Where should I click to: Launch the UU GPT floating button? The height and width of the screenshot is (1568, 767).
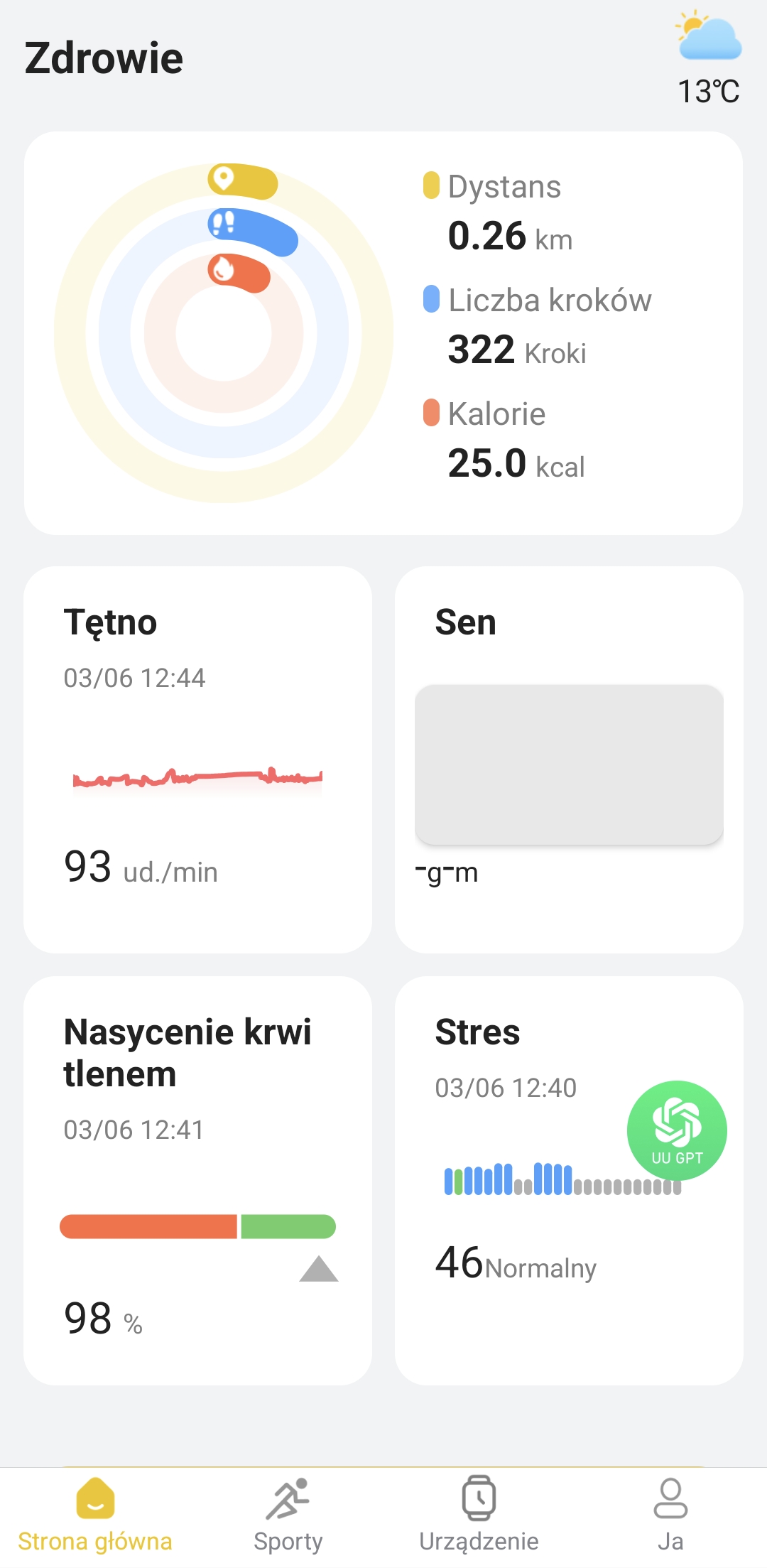point(677,1130)
